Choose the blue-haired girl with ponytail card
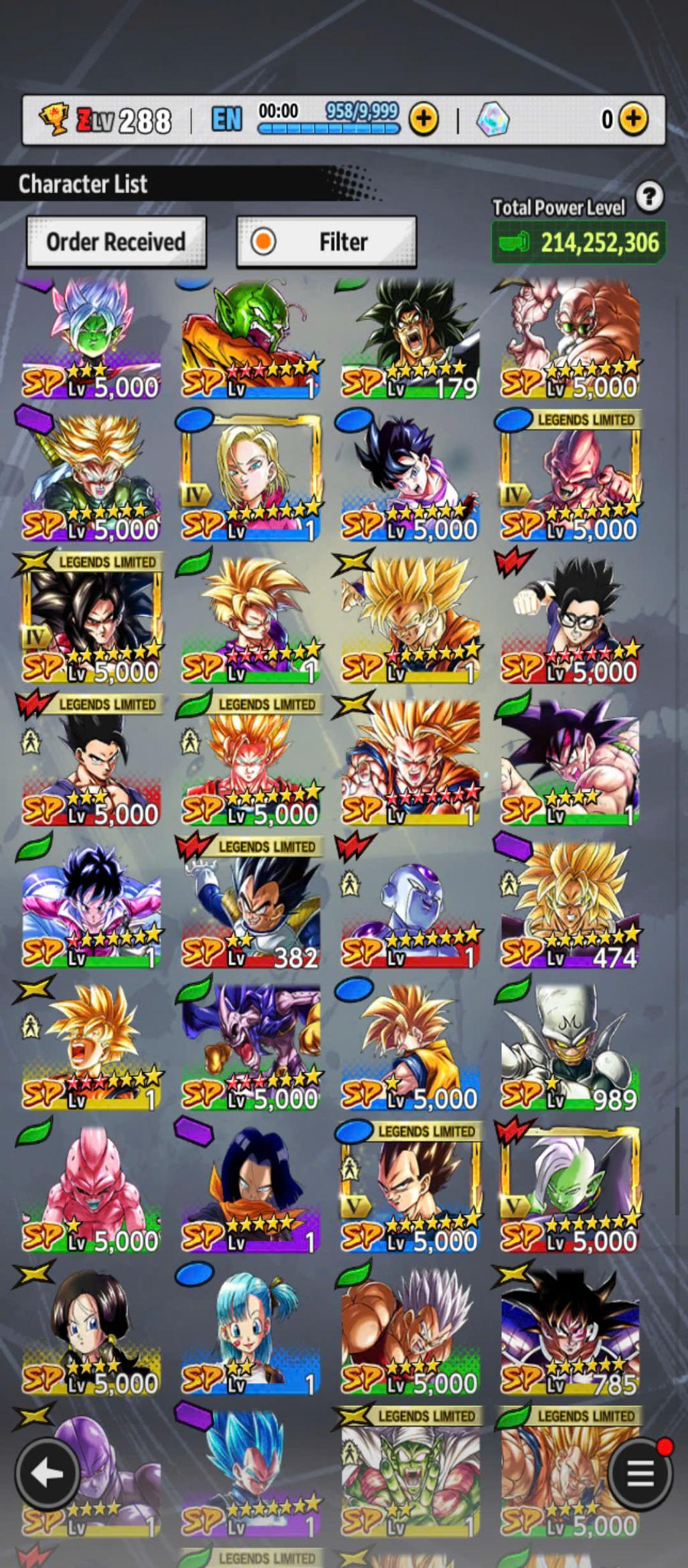 pyautogui.click(x=250, y=1331)
